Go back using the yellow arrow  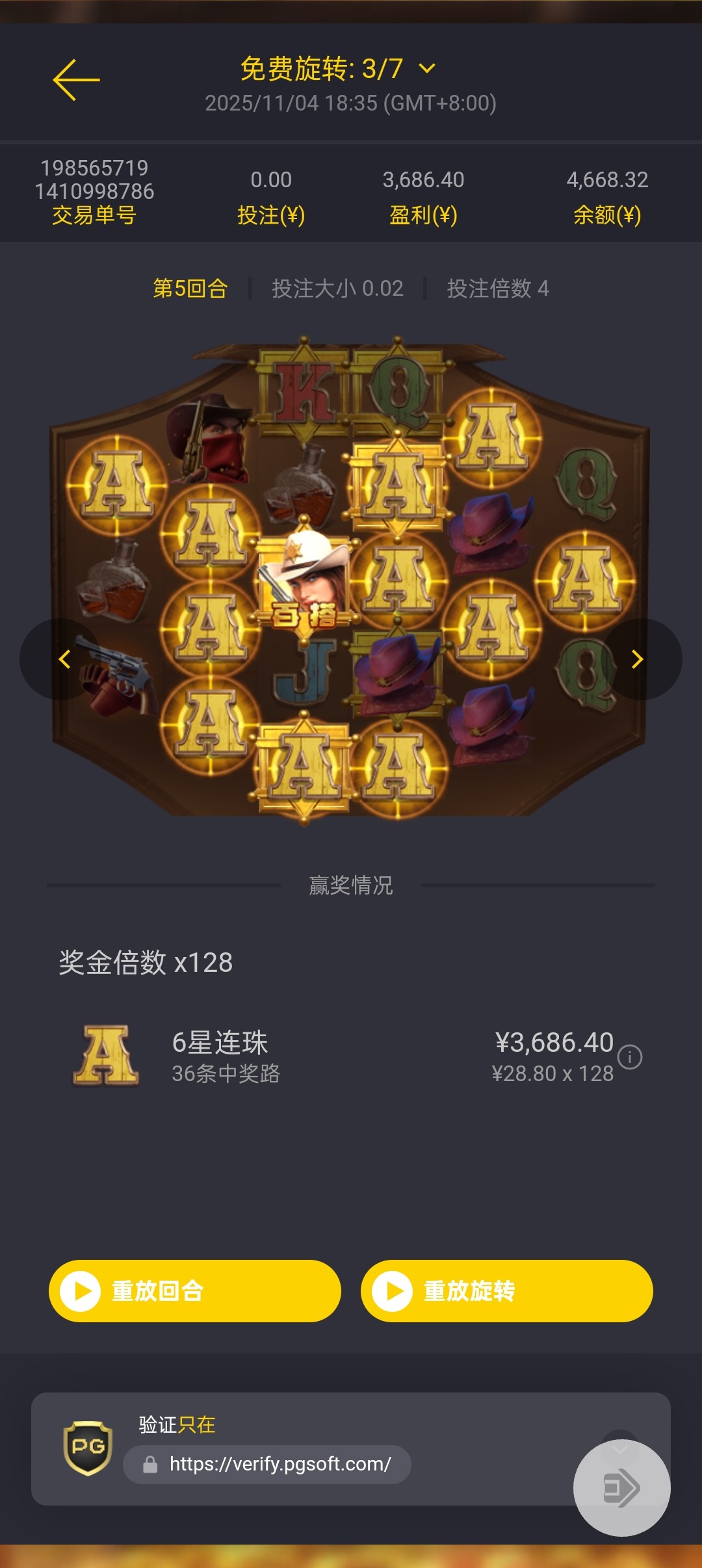[76, 80]
